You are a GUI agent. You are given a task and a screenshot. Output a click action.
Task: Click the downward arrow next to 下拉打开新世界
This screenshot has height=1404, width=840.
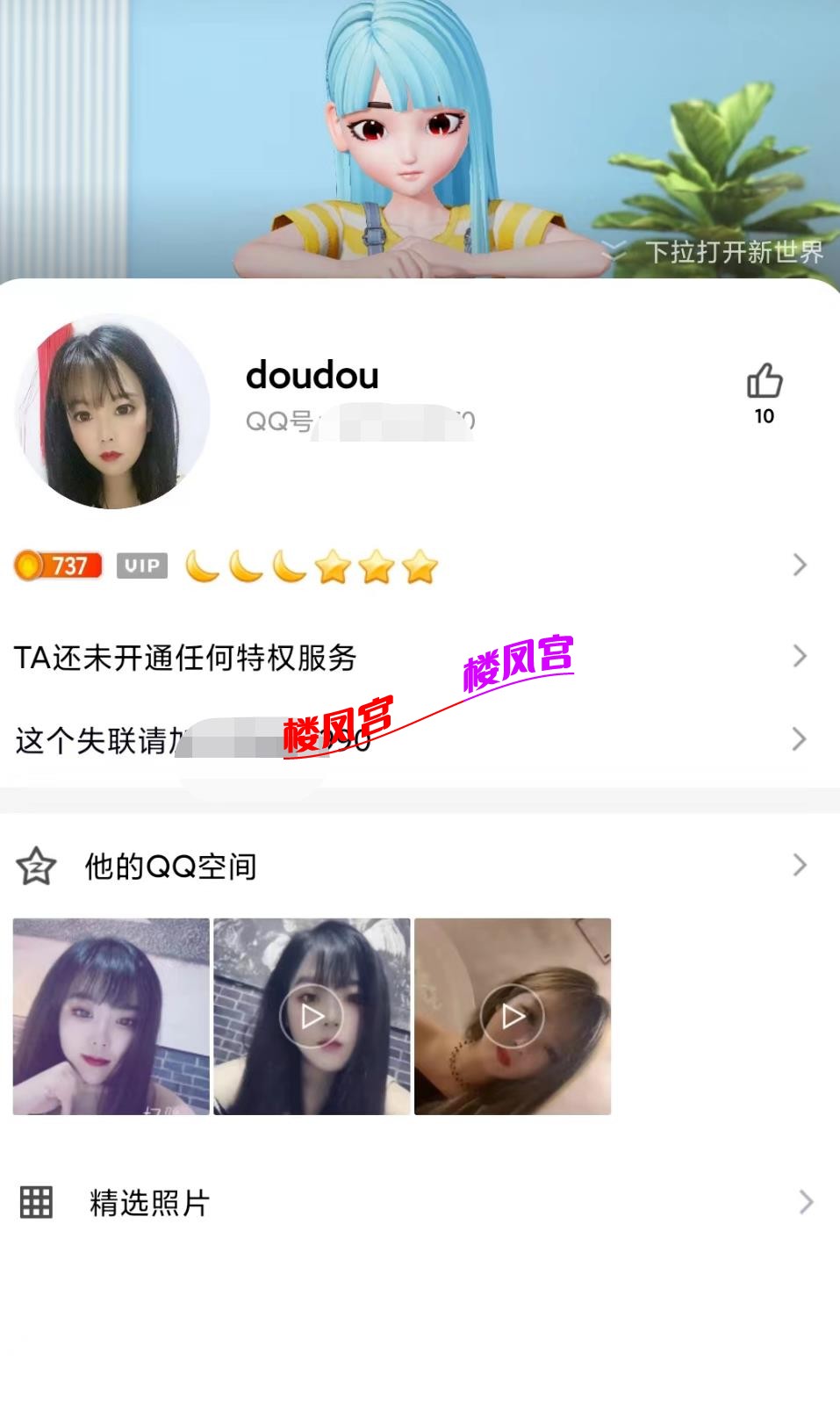614,252
